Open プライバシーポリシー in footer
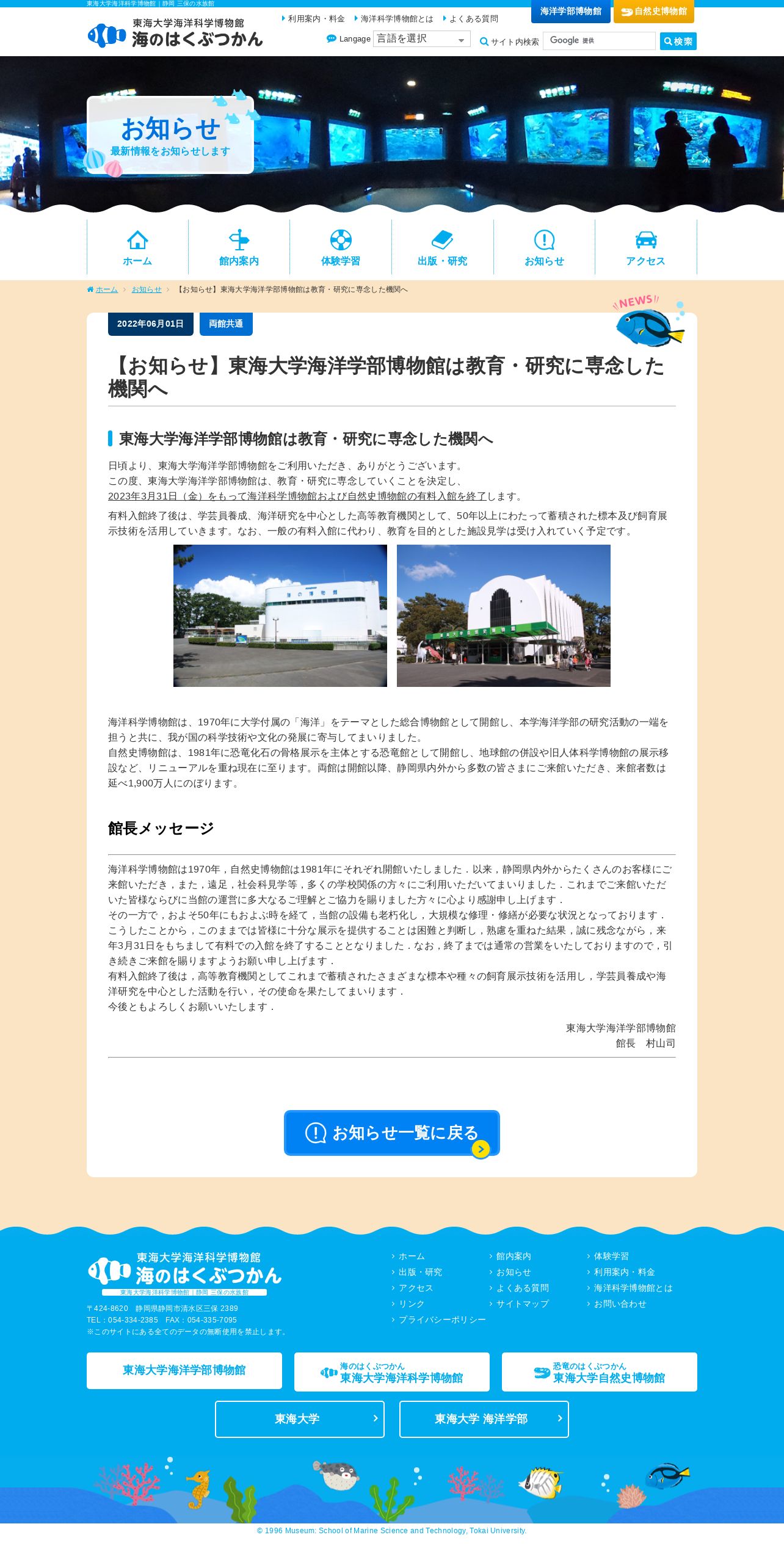Viewport: 784px width, 1568px height. pos(442,1320)
